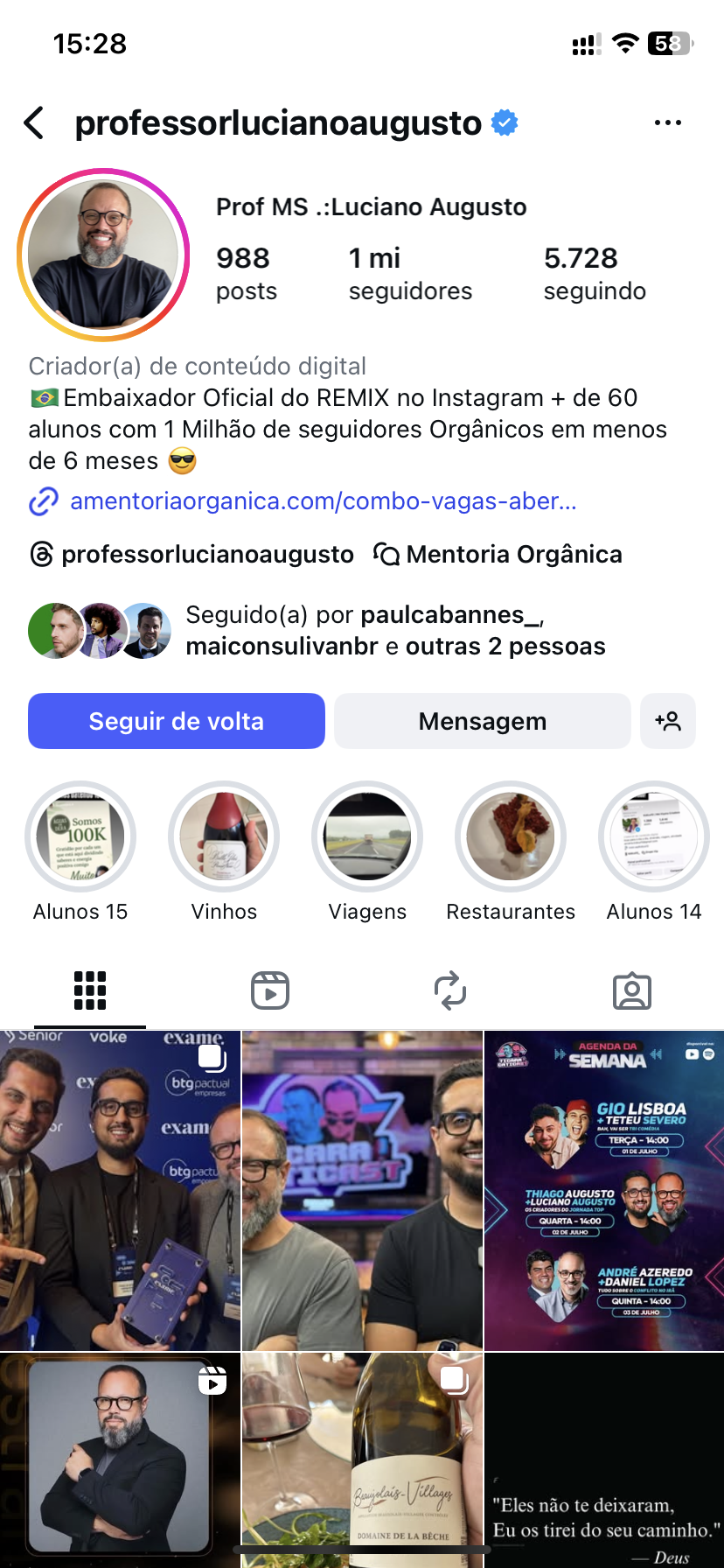This screenshot has height=1568, width=724.
Task: Switch to the tagged photos tab
Action: pos(631,990)
